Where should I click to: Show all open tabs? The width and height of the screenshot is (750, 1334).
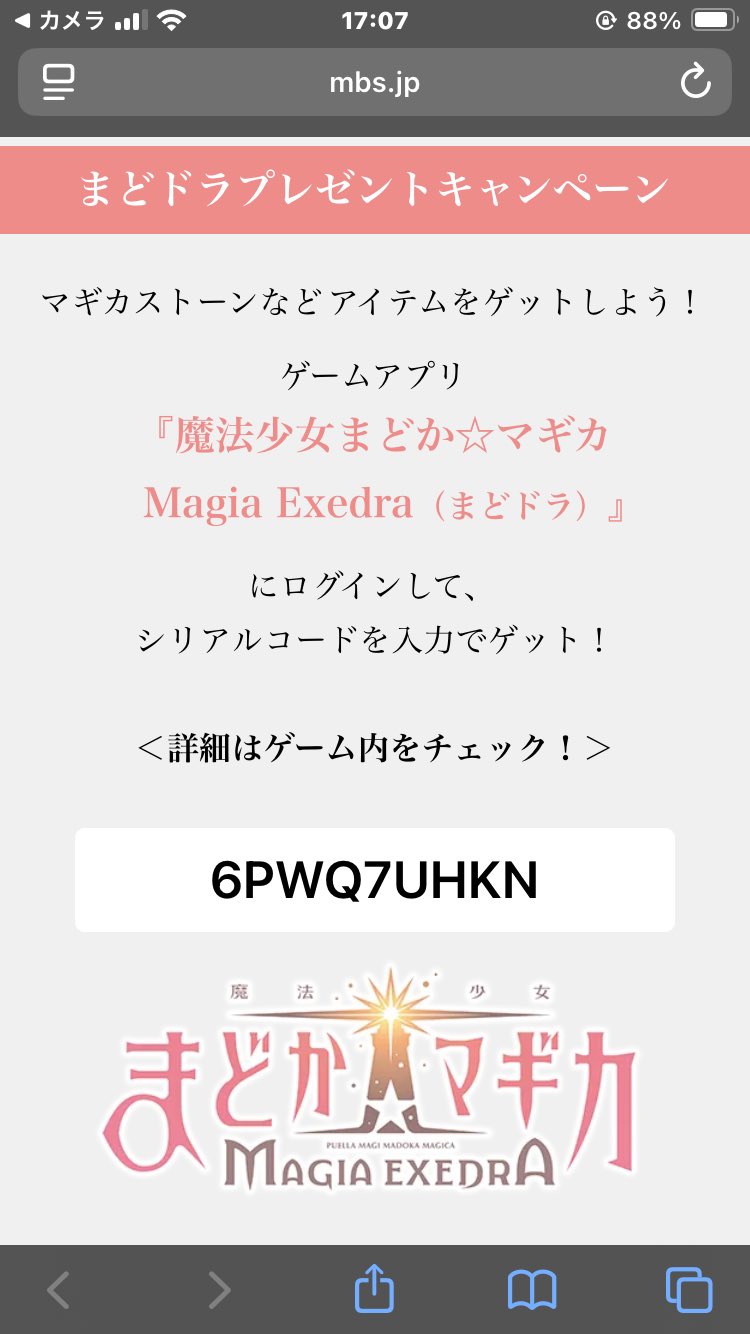689,1290
